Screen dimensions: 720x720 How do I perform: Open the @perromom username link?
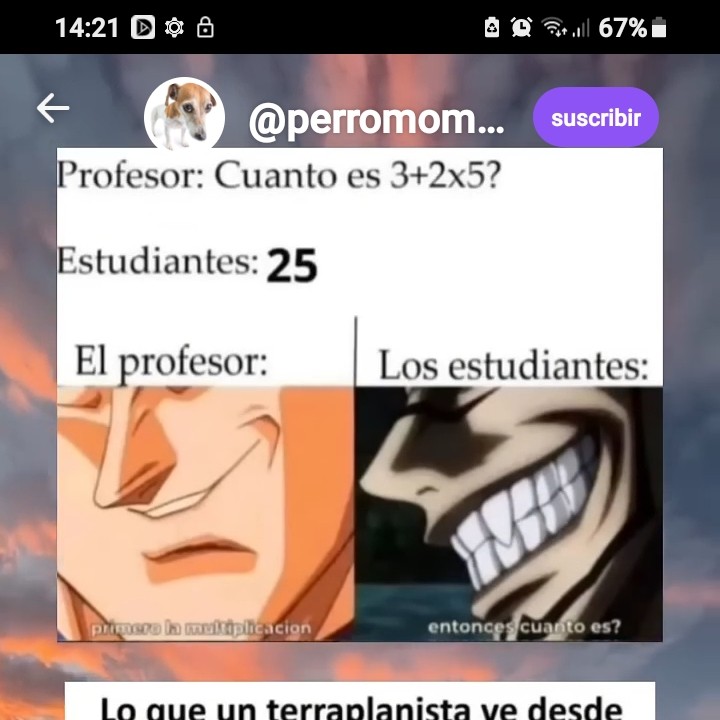coord(376,121)
